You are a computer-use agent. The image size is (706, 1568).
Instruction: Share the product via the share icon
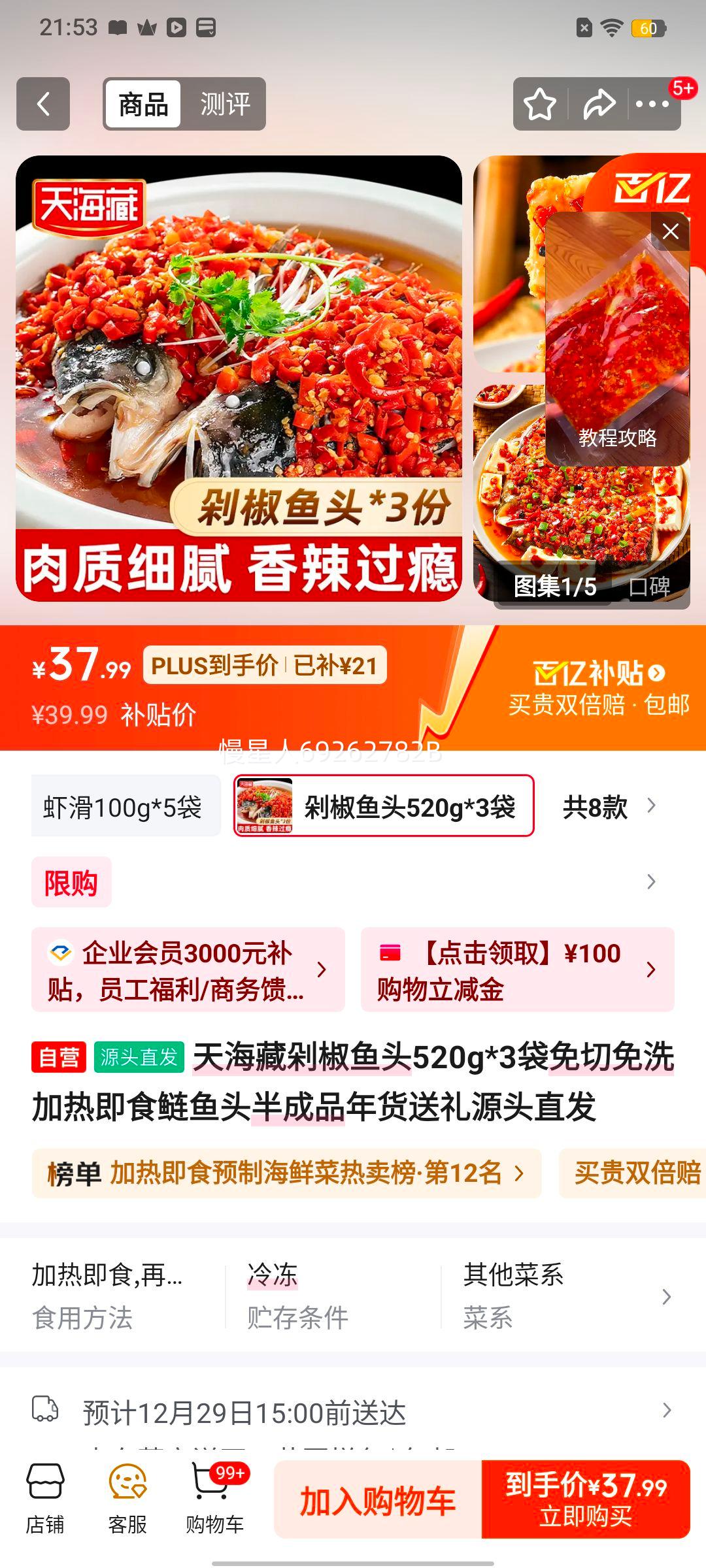(598, 103)
